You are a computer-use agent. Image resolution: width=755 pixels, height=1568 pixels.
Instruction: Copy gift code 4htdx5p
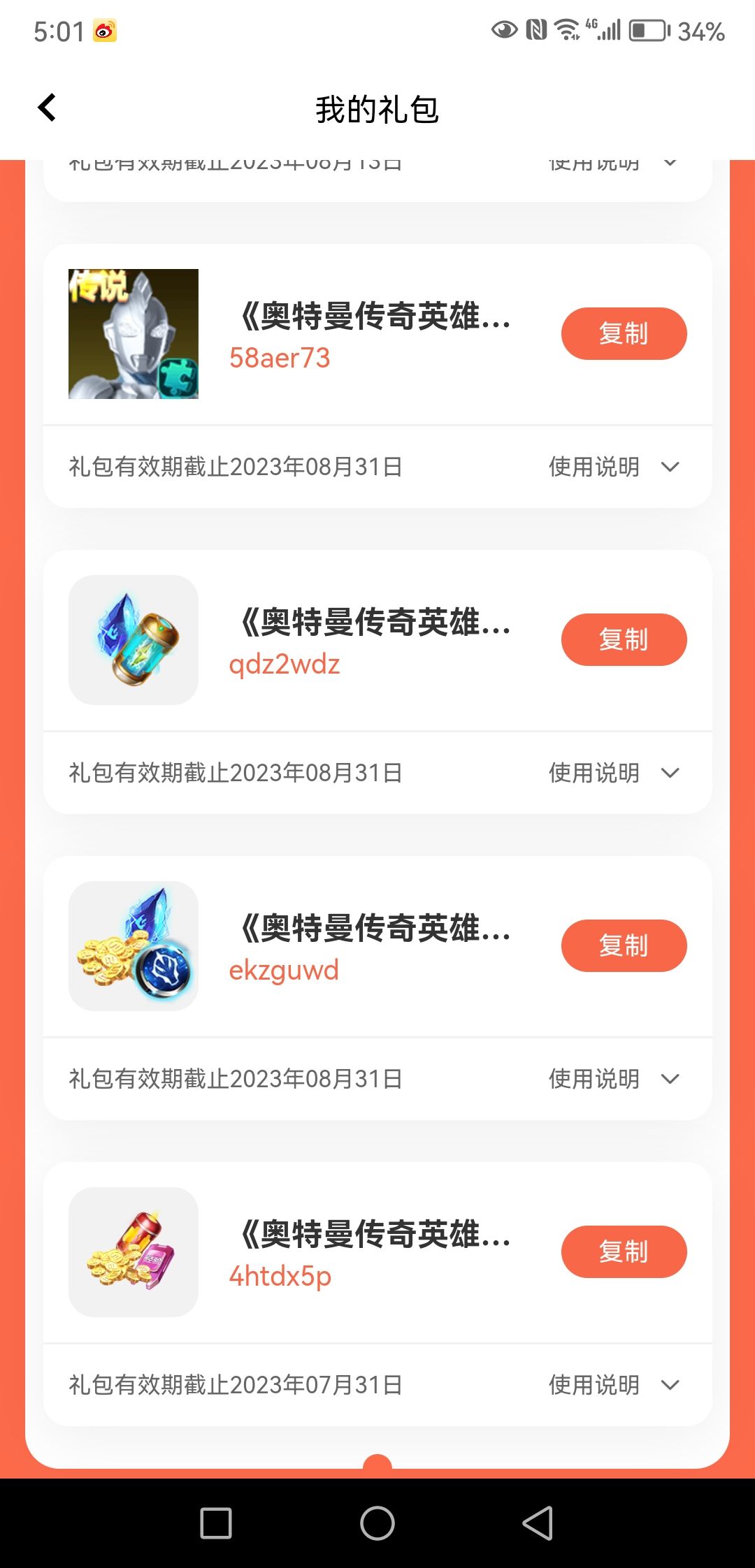click(624, 1252)
